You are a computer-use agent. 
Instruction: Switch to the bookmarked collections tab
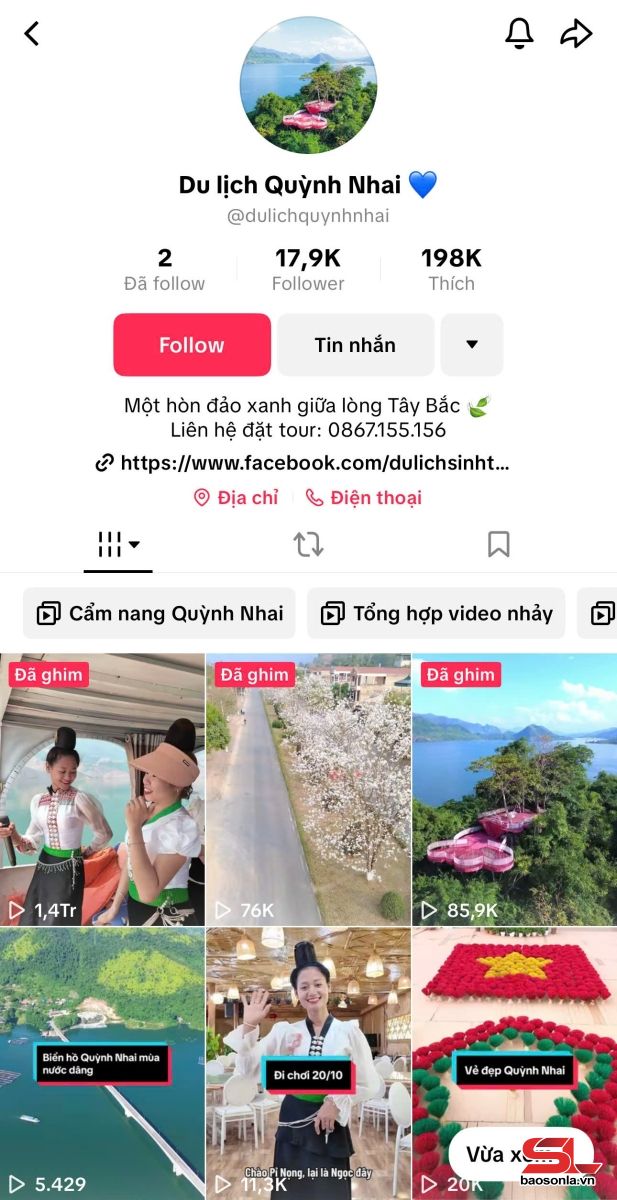(x=498, y=545)
